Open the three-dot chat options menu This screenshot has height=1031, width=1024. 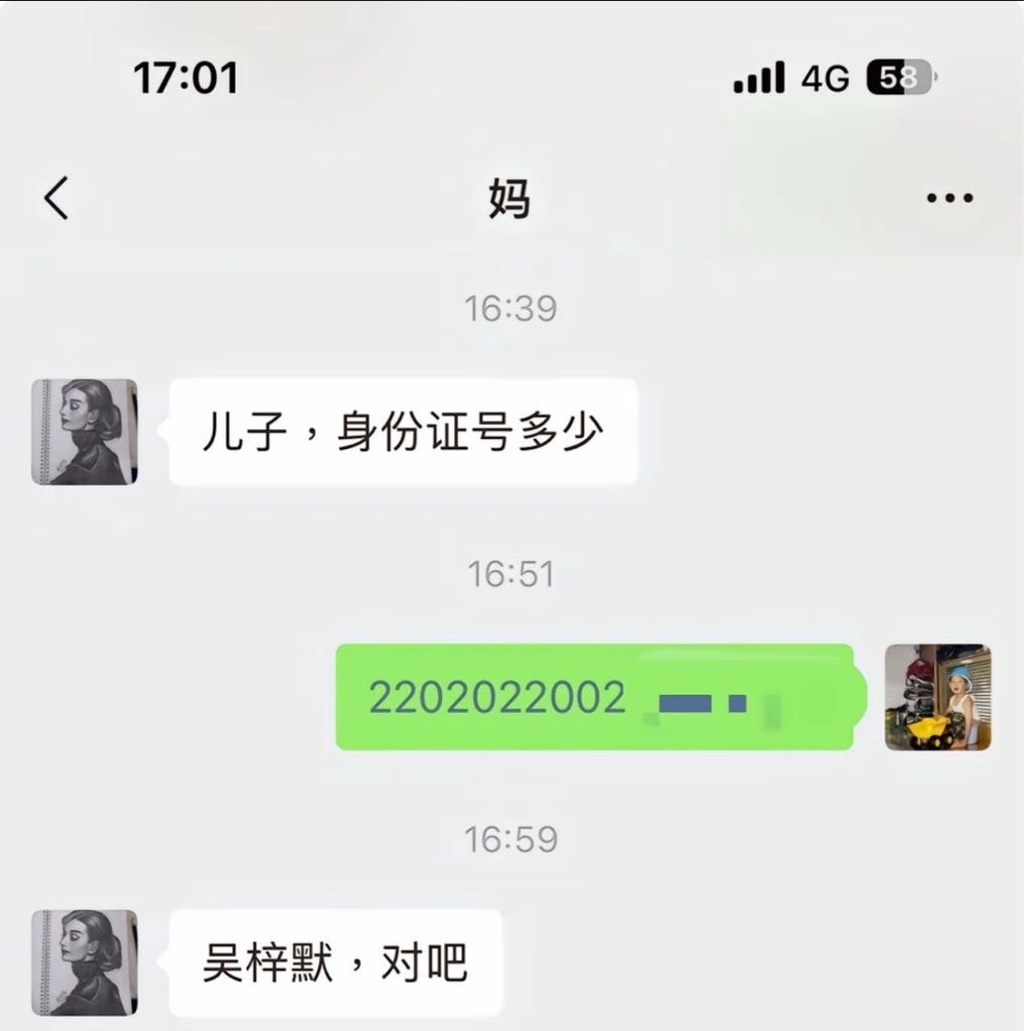click(x=949, y=198)
